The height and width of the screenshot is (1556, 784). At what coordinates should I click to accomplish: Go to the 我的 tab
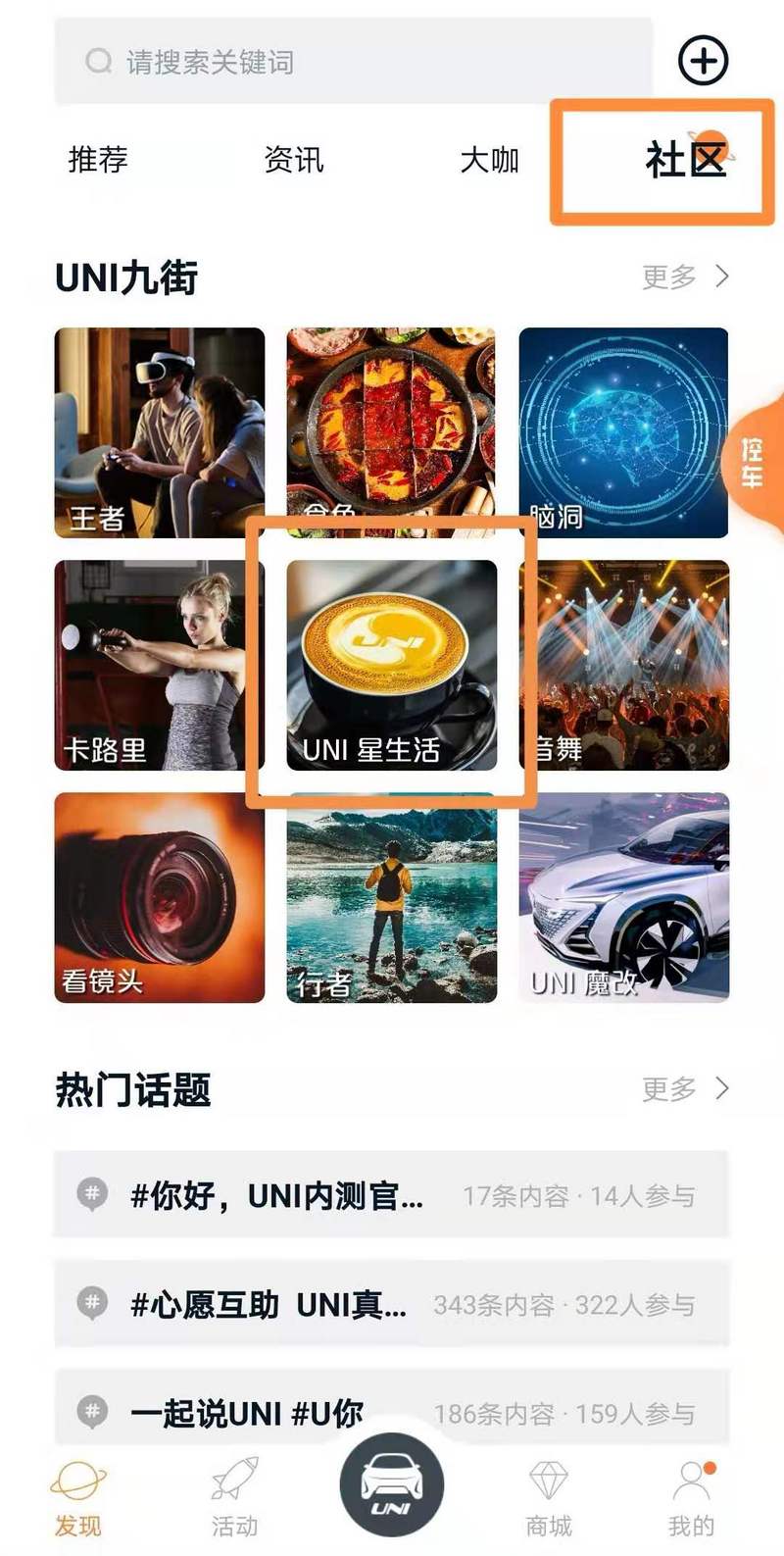click(692, 1498)
